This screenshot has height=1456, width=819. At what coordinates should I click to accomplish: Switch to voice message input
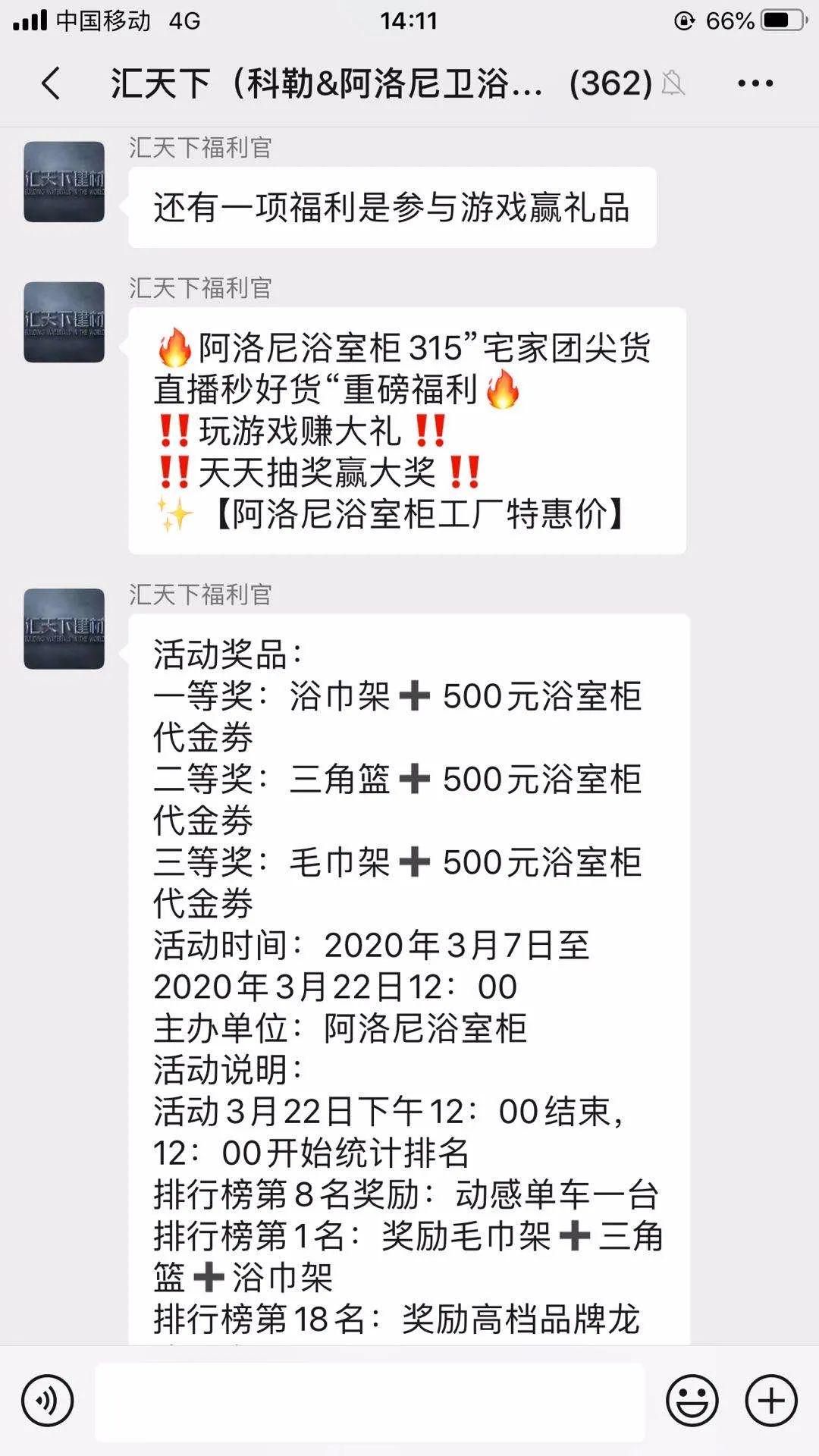pos(48,1401)
